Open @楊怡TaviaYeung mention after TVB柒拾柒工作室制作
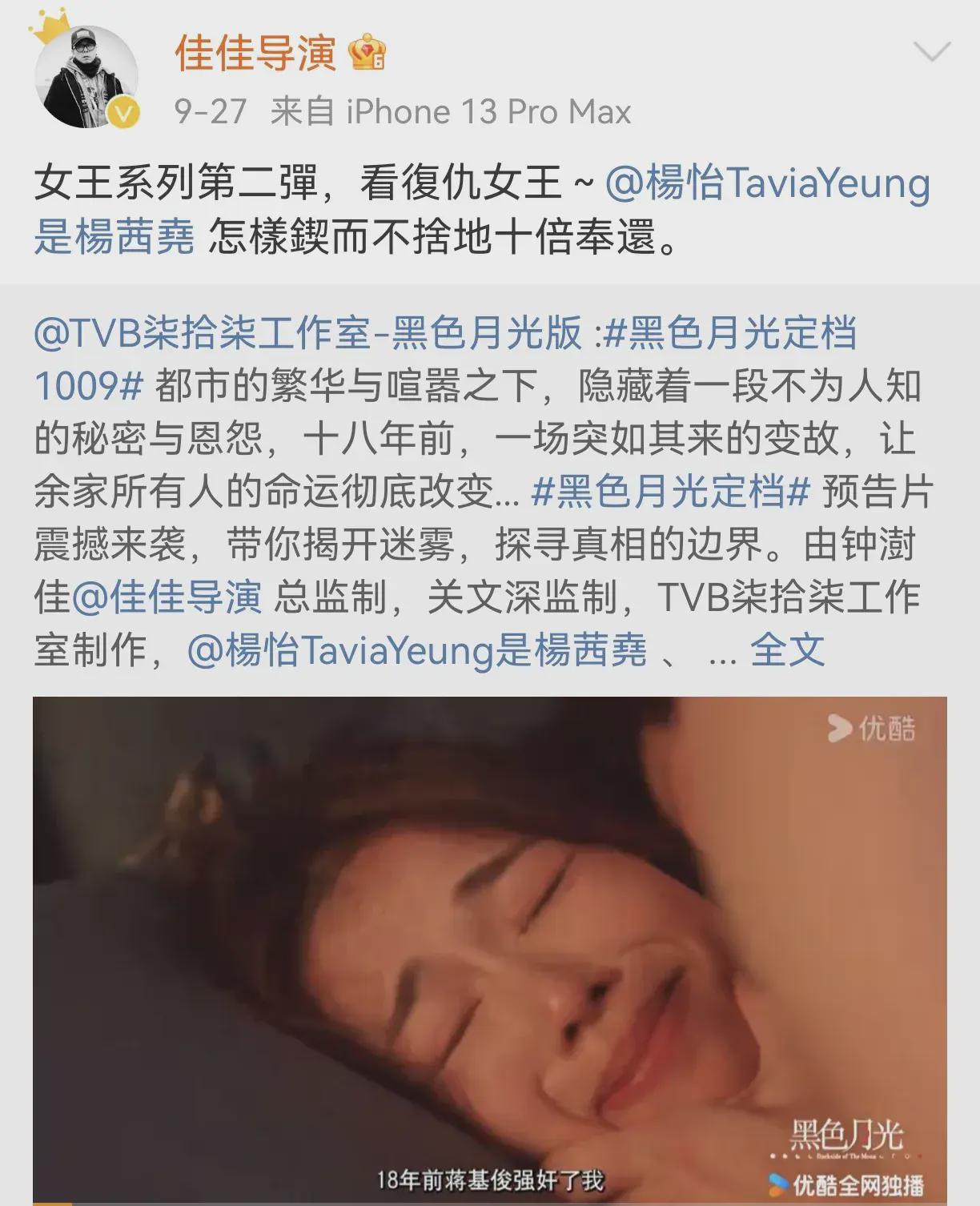The width and height of the screenshot is (980, 1206). tap(416, 650)
